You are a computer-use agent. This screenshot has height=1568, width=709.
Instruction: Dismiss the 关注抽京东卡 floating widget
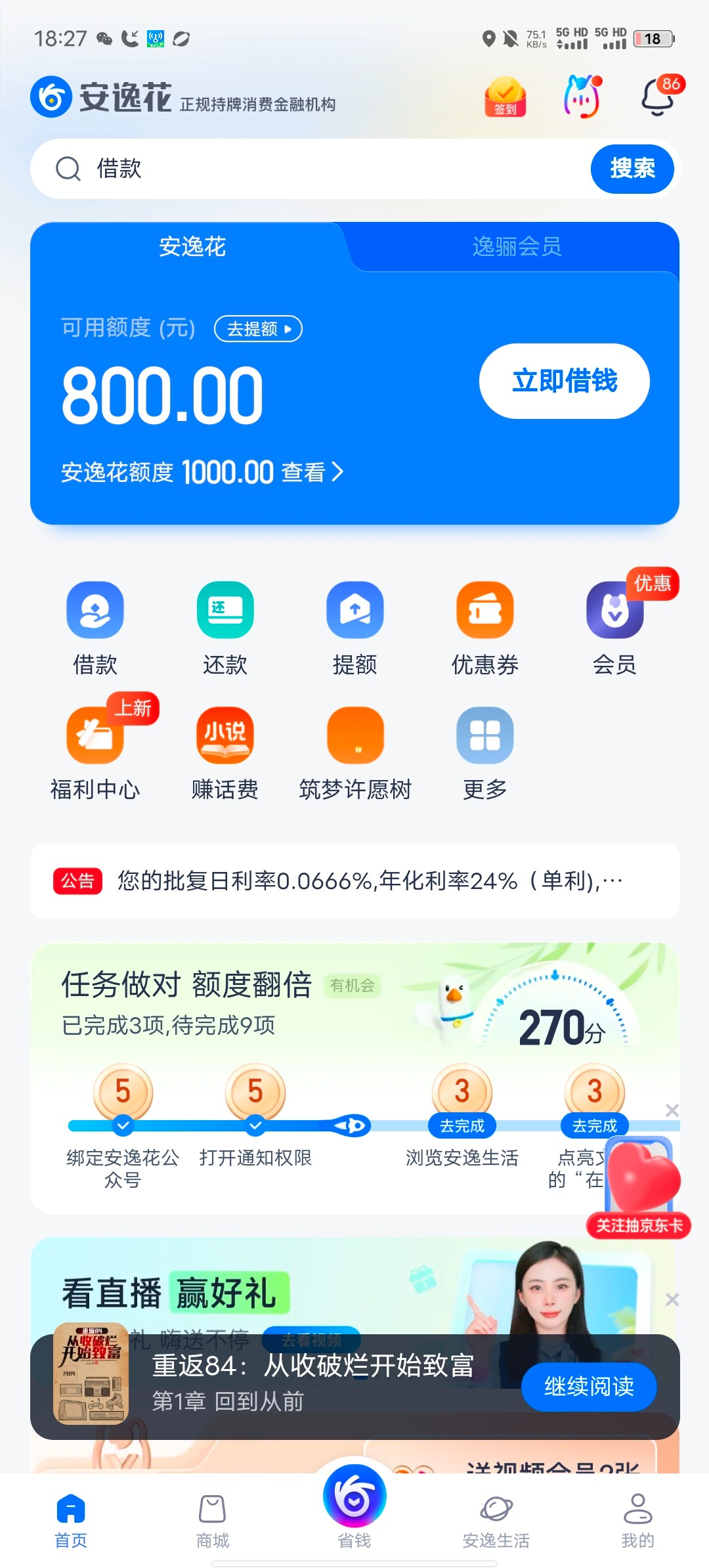(672, 1110)
